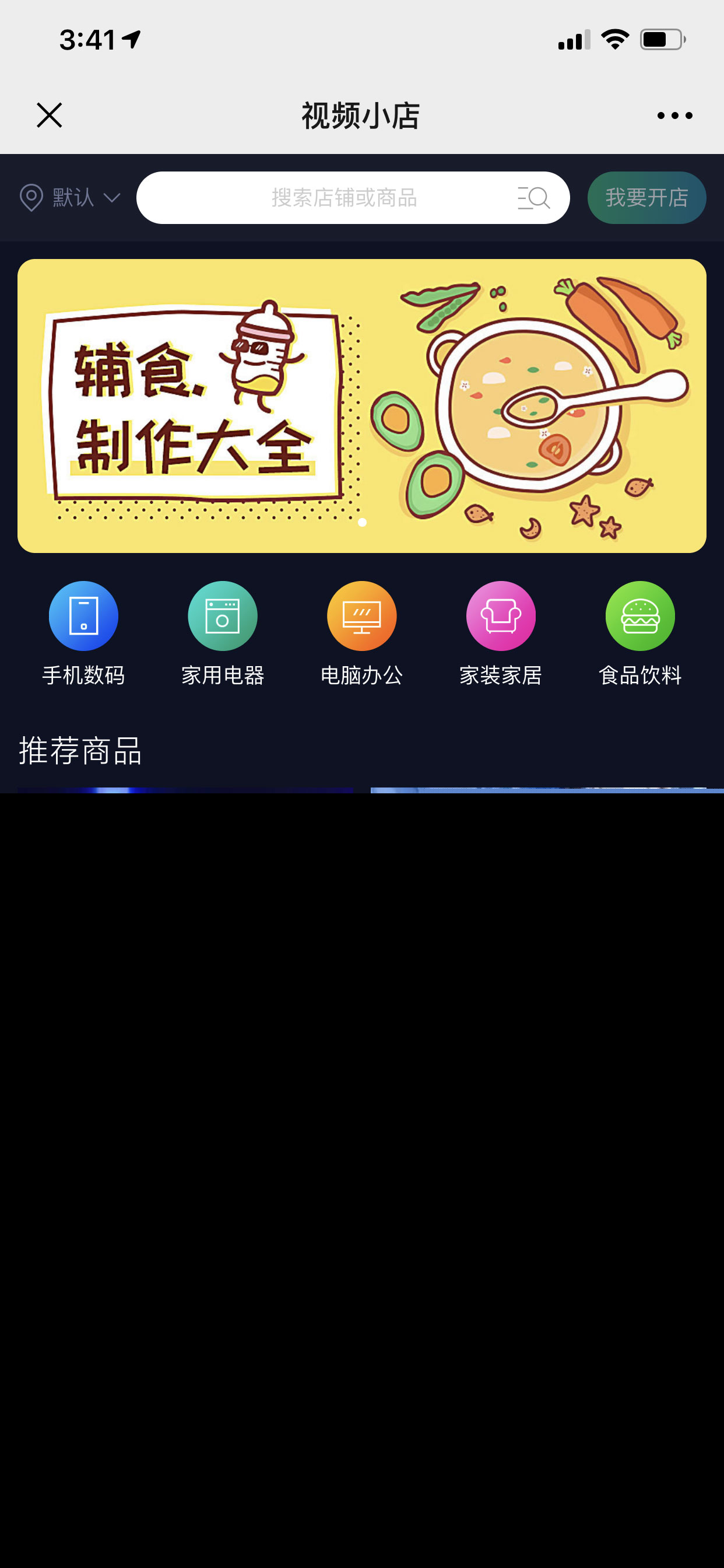Tap the 我要开店 button
Viewport: 724px width, 1568px height.
pyautogui.click(x=646, y=198)
